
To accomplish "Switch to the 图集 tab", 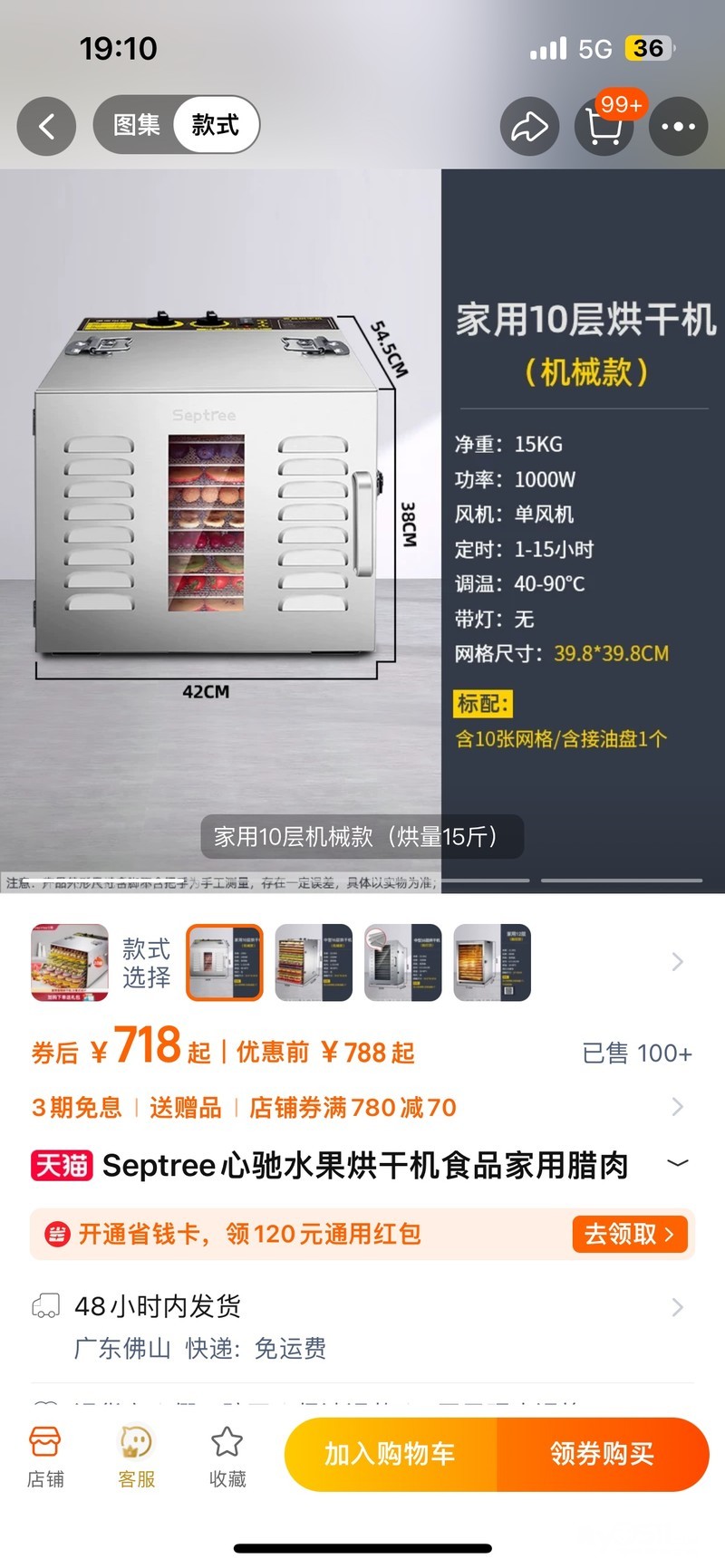I will point(136,125).
